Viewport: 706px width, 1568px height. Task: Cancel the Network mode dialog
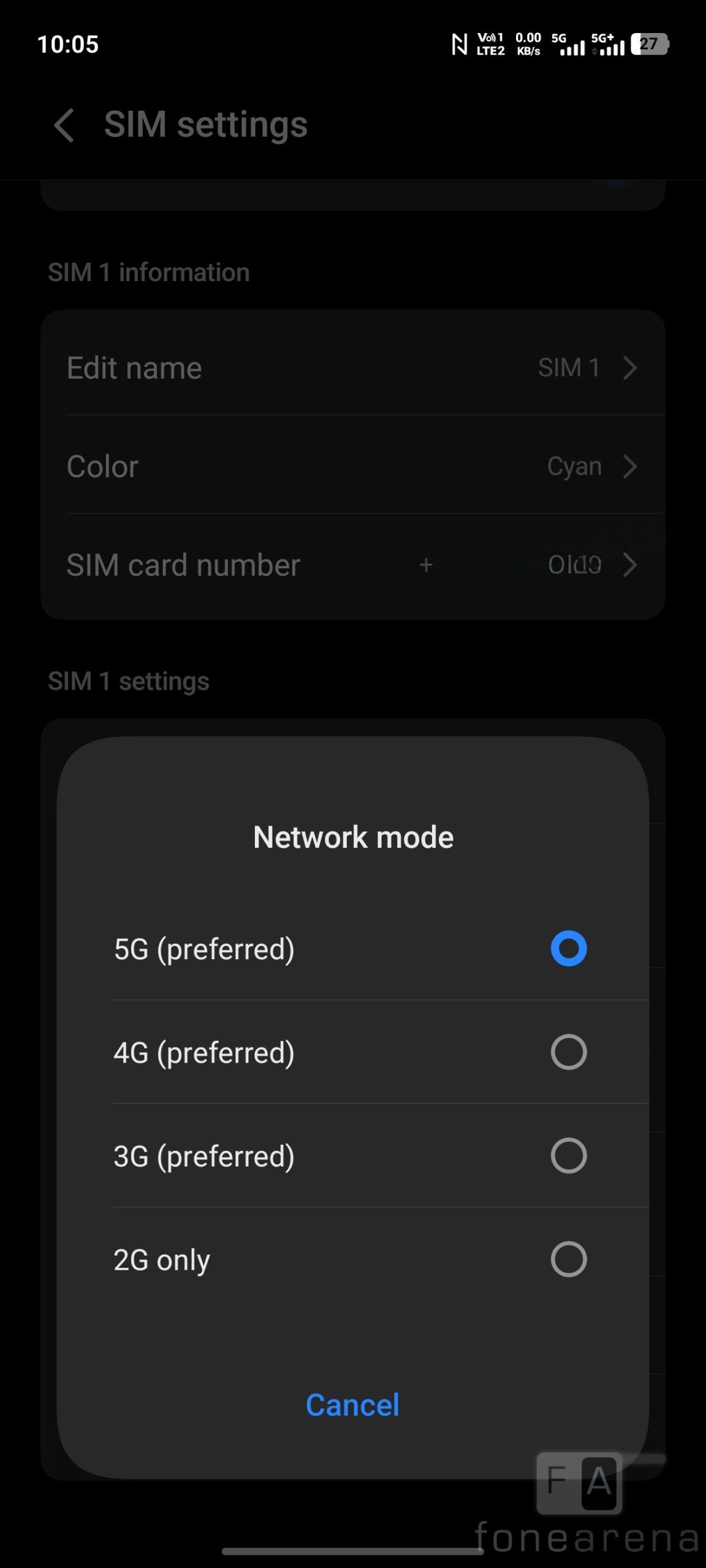(x=352, y=1405)
